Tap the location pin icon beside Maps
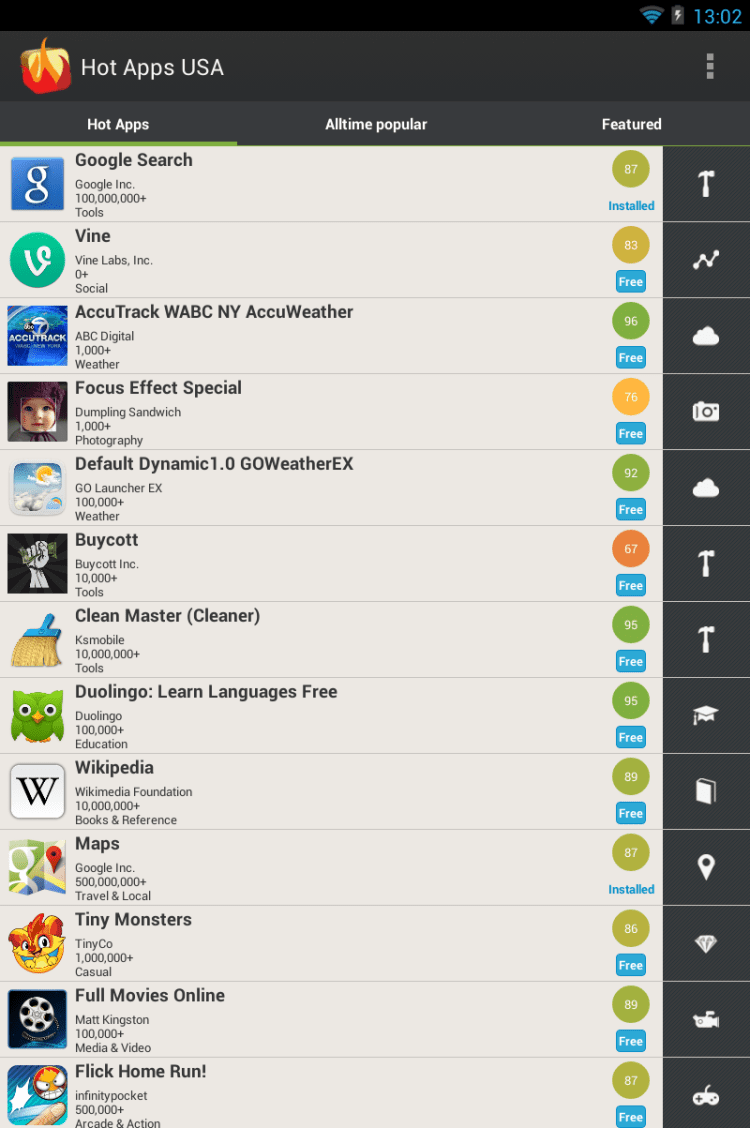Image resolution: width=750 pixels, height=1128 pixels. (706, 868)
